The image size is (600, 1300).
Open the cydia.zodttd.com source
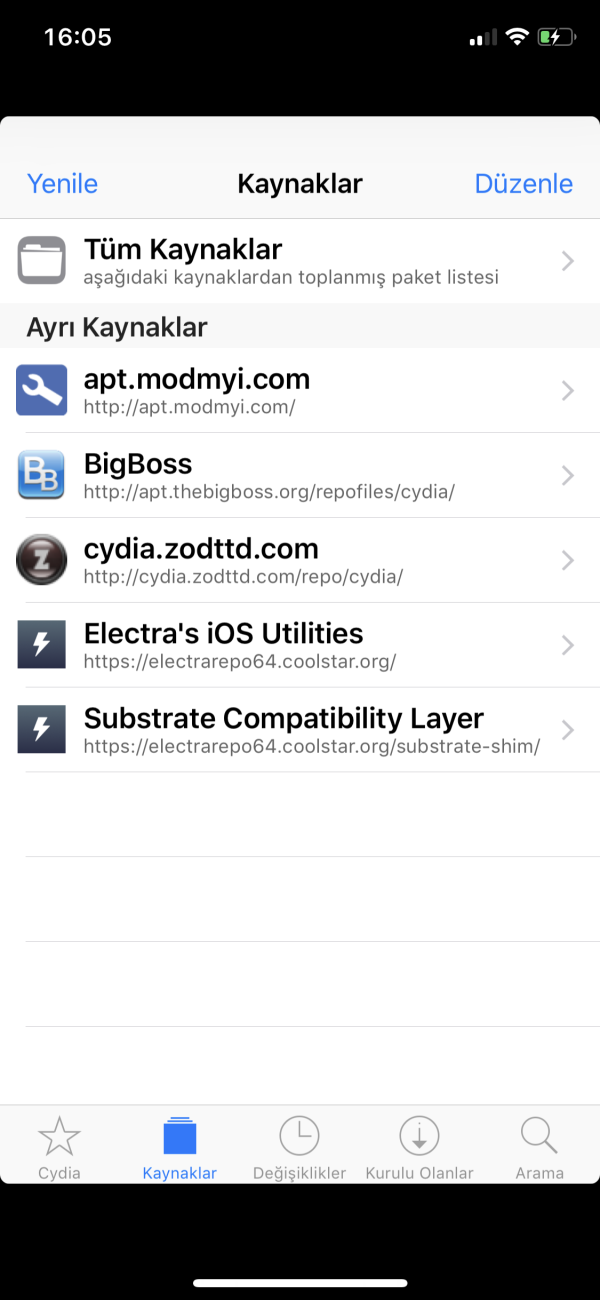300,560
